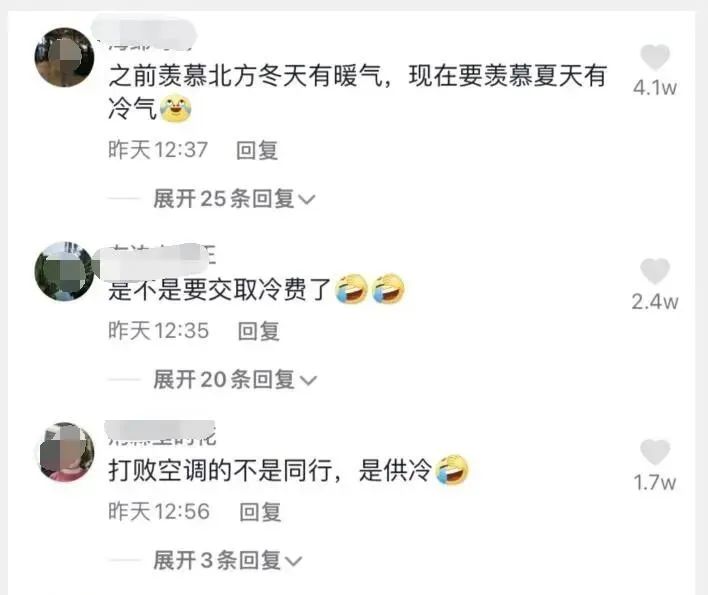Viewport: 708px width, 595px height.
Task: Like the comment 打败空调的不是同行
Action: [655, 452]
